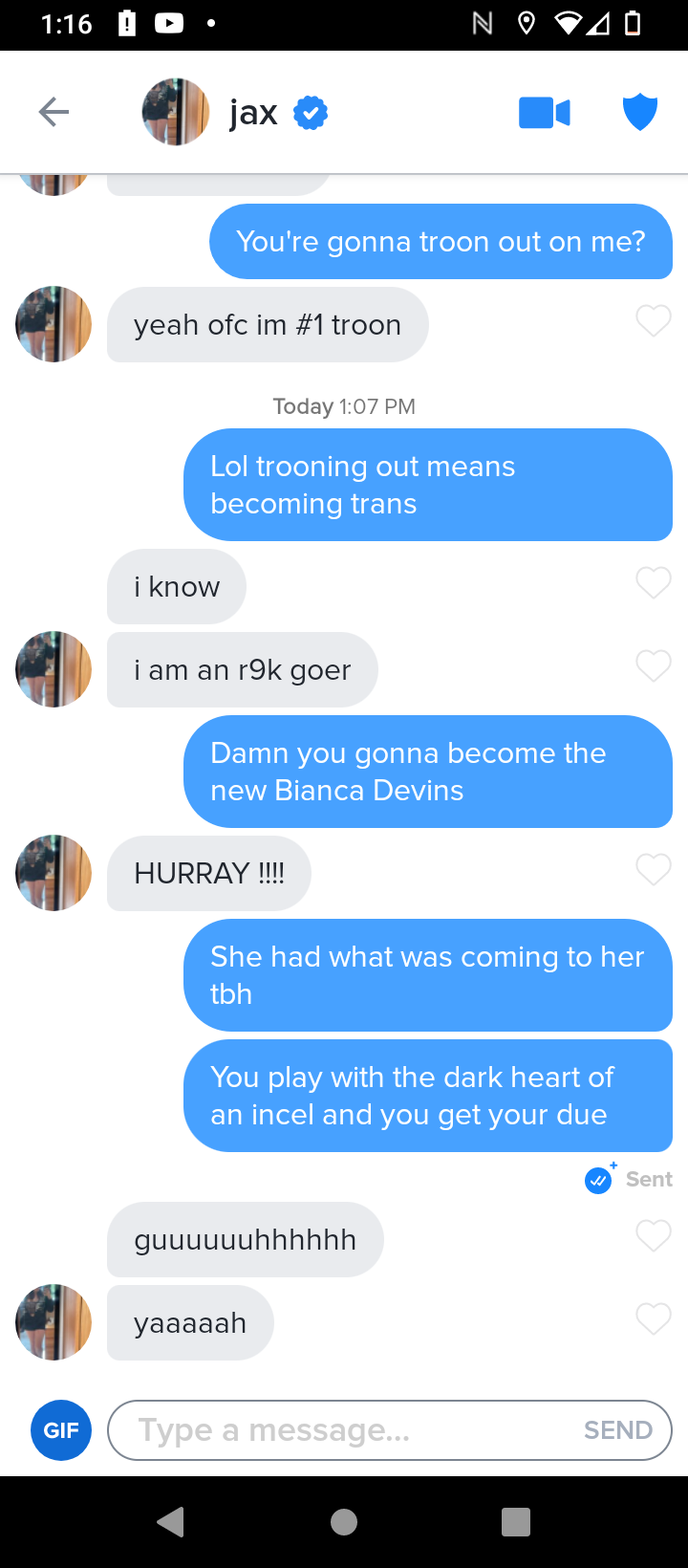688x1568 pixels.
Task: Open jax's profile from the header avatar
Action: [x=175, y=113]
